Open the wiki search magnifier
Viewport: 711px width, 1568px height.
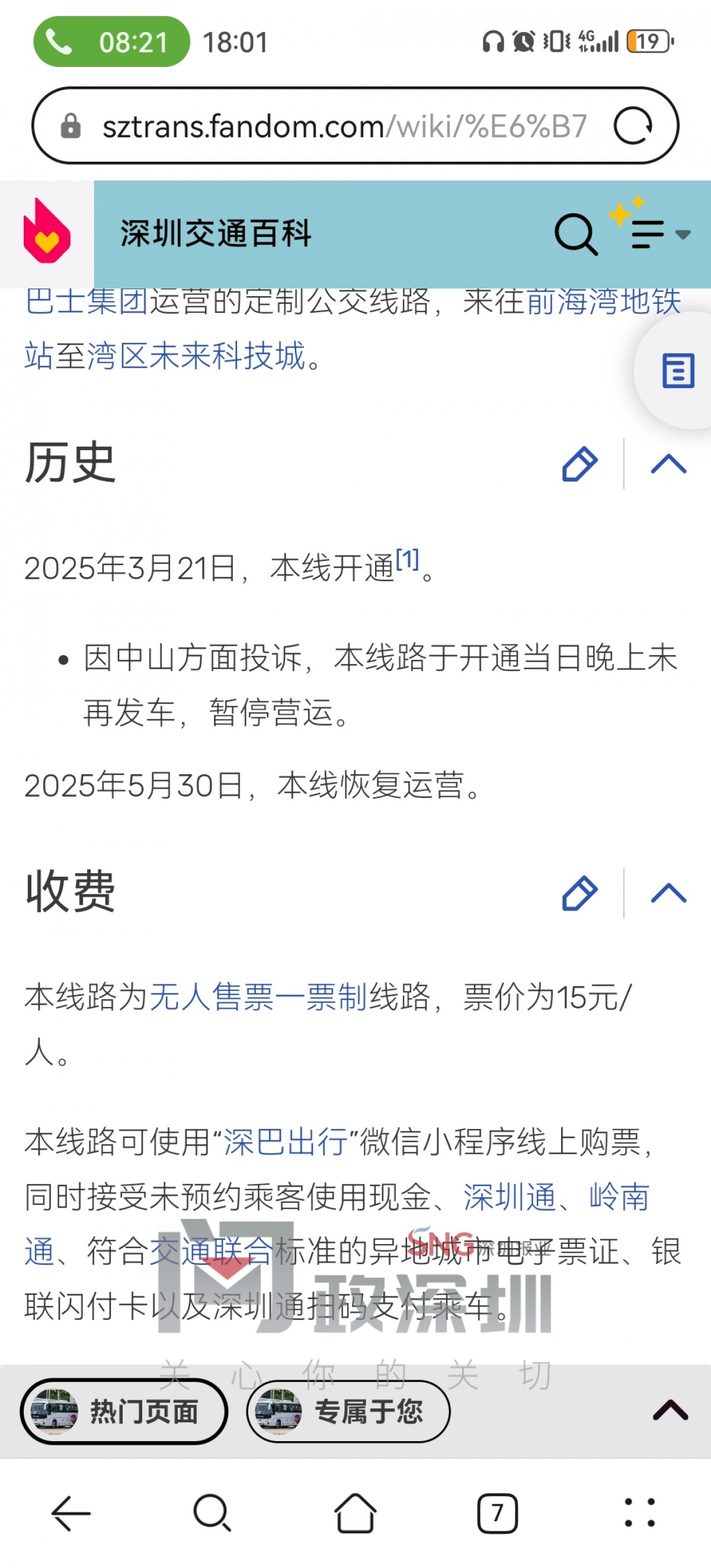click(x=575, y=234)
